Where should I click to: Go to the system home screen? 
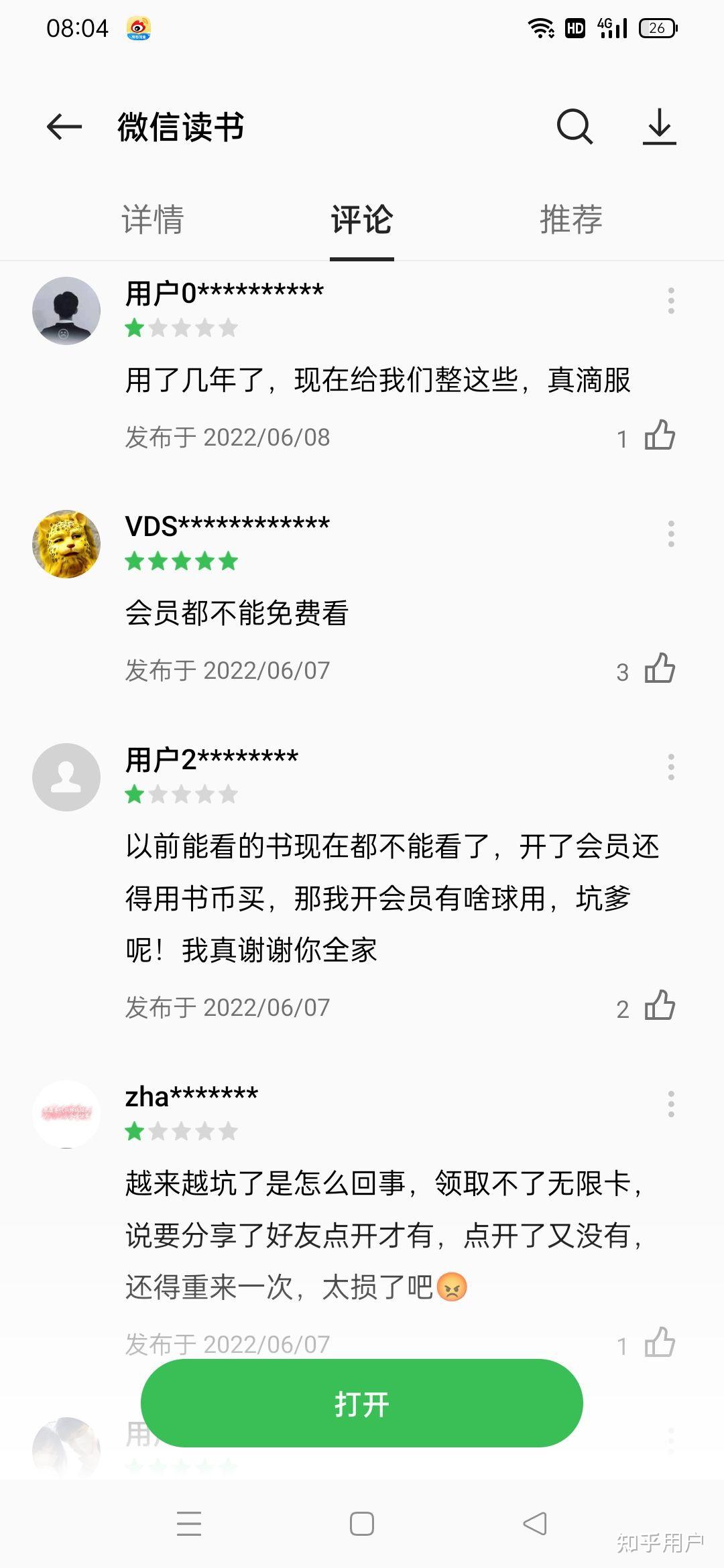[x=362, y=1524]
